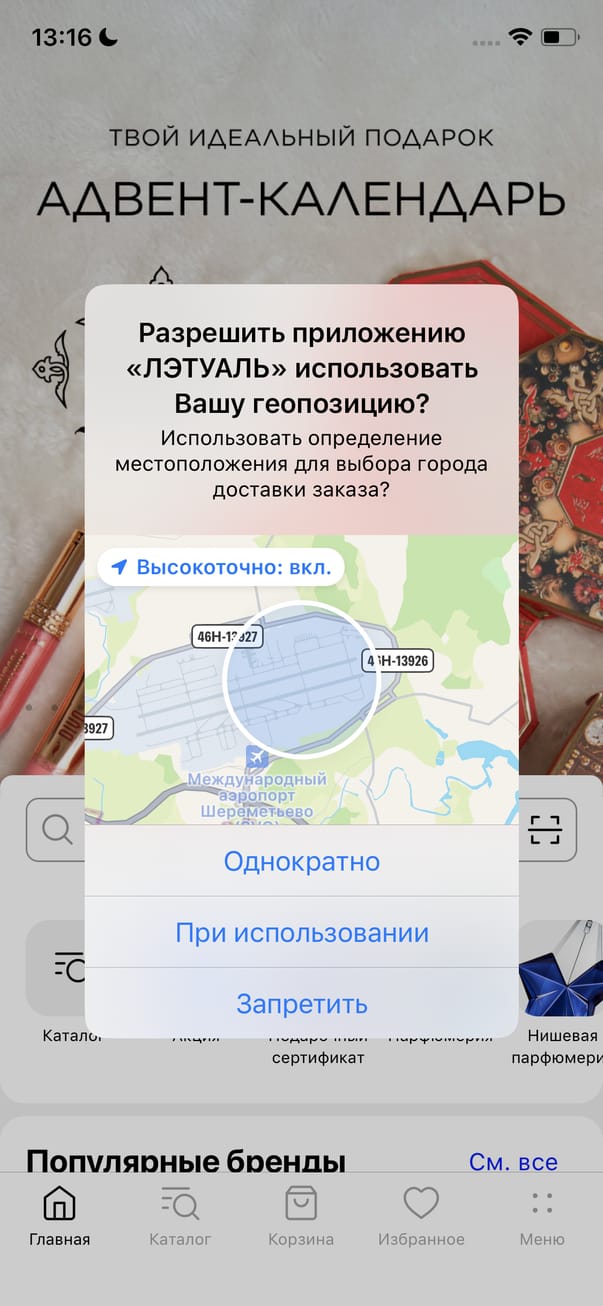The width and height of the screenshot is (603, 1306).
Task: Toggle the Высокоточно precise location setting
Action: point(222,568)
